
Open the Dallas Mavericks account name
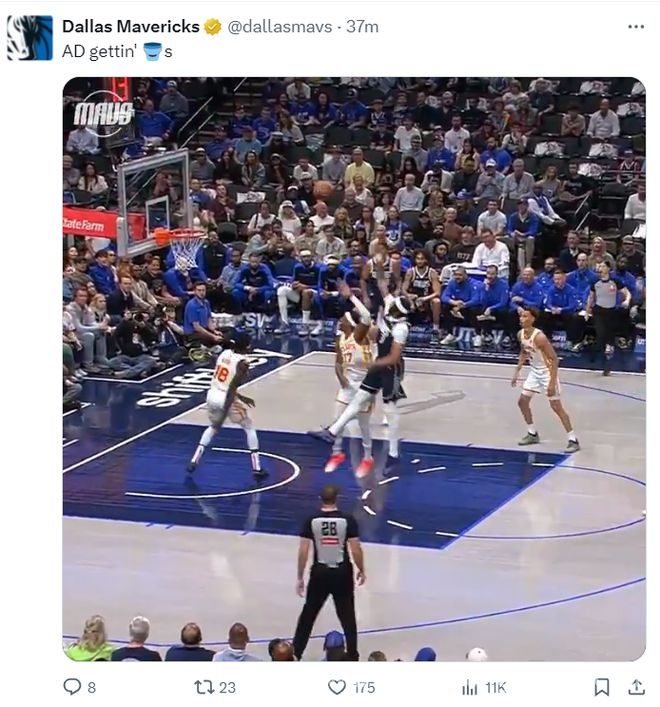(x=130, y=27)
